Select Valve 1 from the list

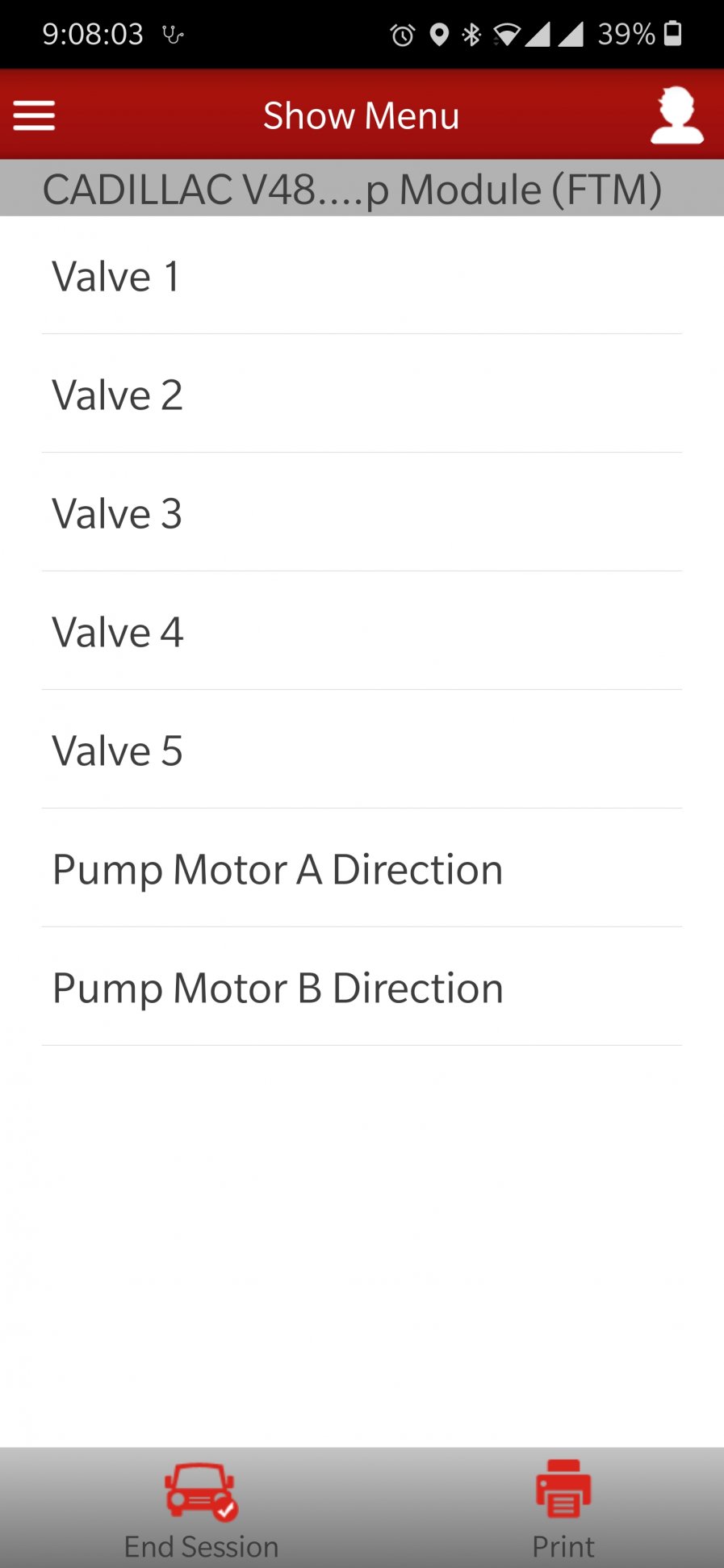[x=362, y=277]
